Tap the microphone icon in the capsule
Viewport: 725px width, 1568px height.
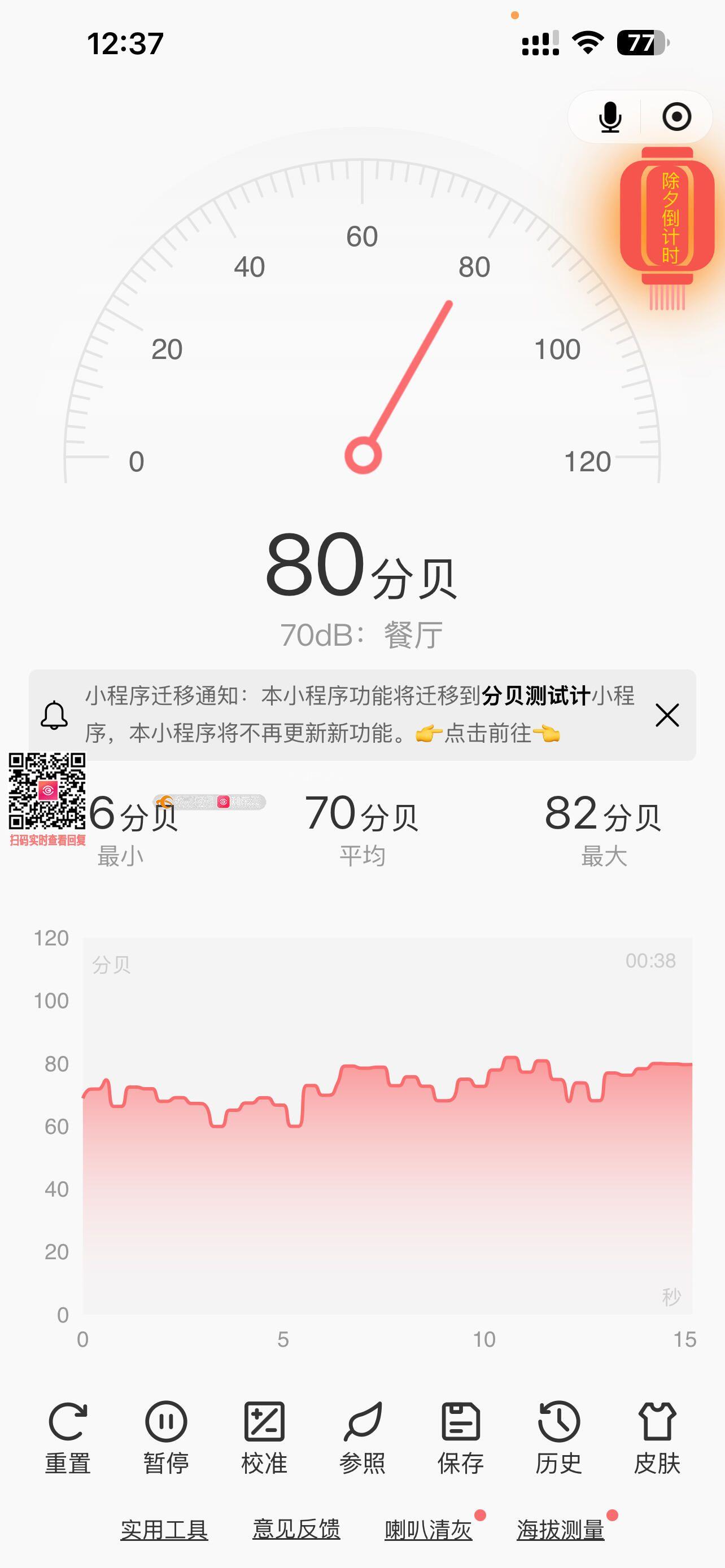(x=610, y=117)
